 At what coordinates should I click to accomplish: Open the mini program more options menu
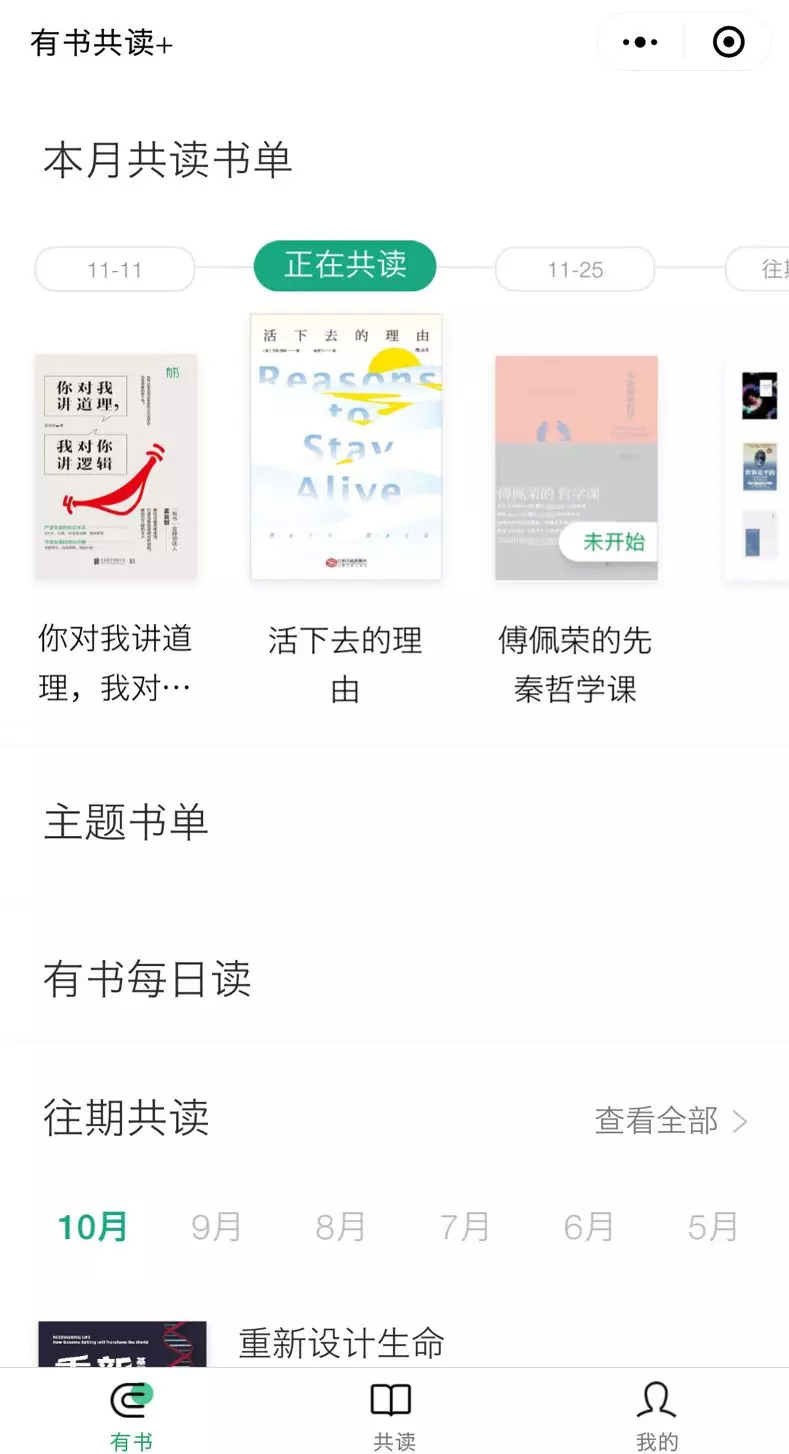640,42
